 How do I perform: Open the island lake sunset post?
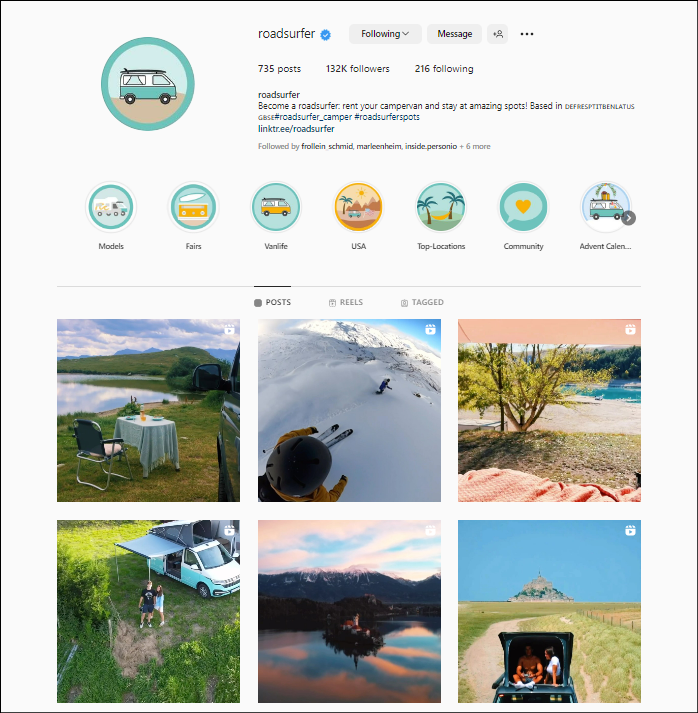(349, 611)
